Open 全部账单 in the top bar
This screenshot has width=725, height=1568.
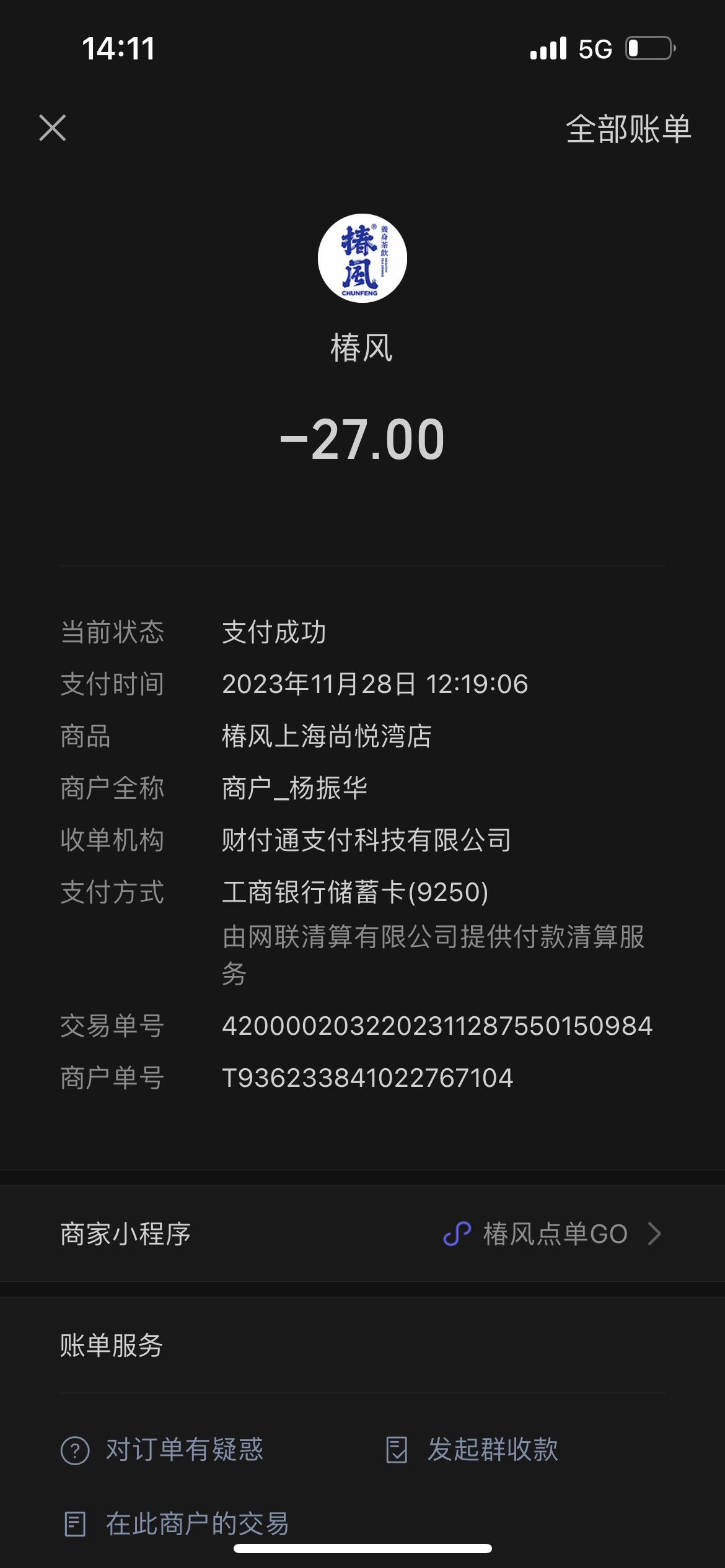628,129
